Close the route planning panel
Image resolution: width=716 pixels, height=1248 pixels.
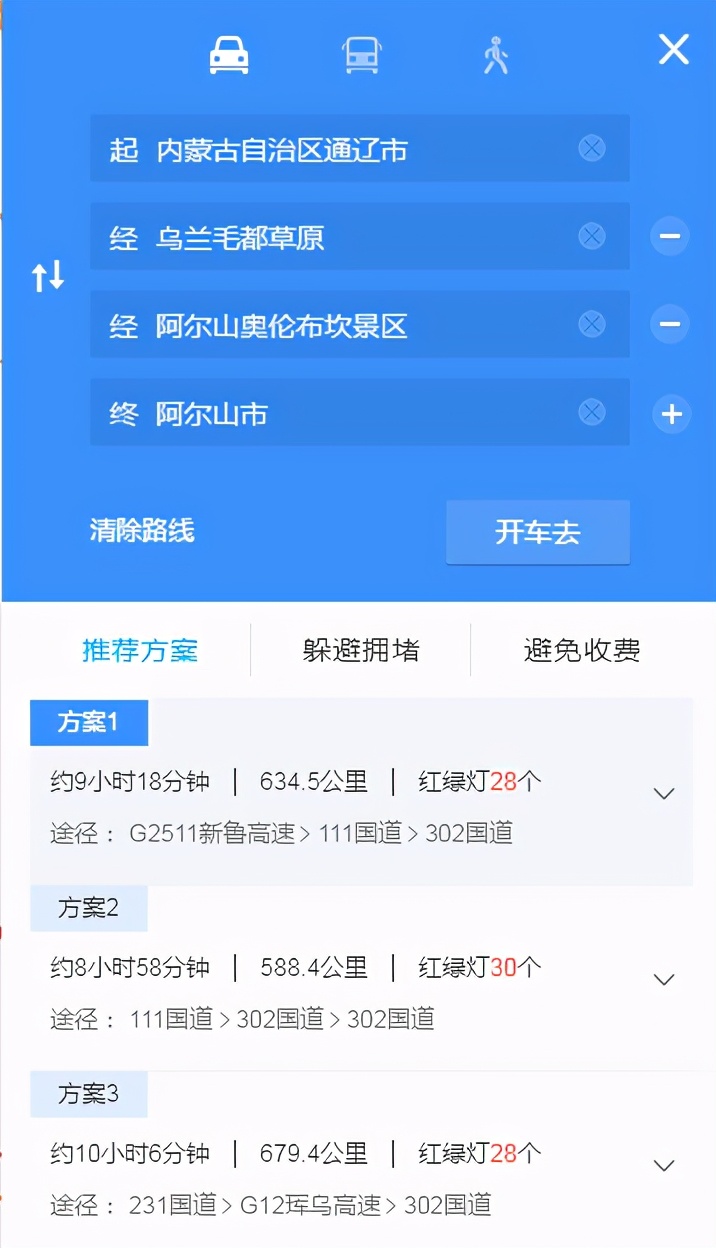point(673,49)
